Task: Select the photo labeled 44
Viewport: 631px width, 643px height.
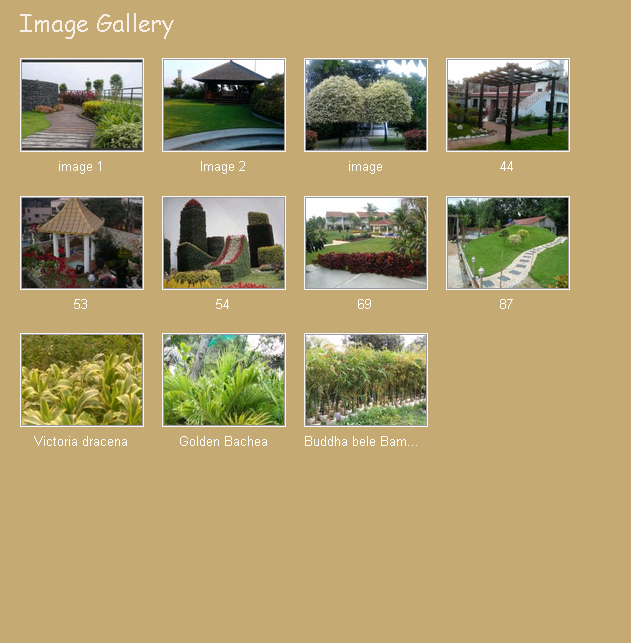Action: coord(508,105)
